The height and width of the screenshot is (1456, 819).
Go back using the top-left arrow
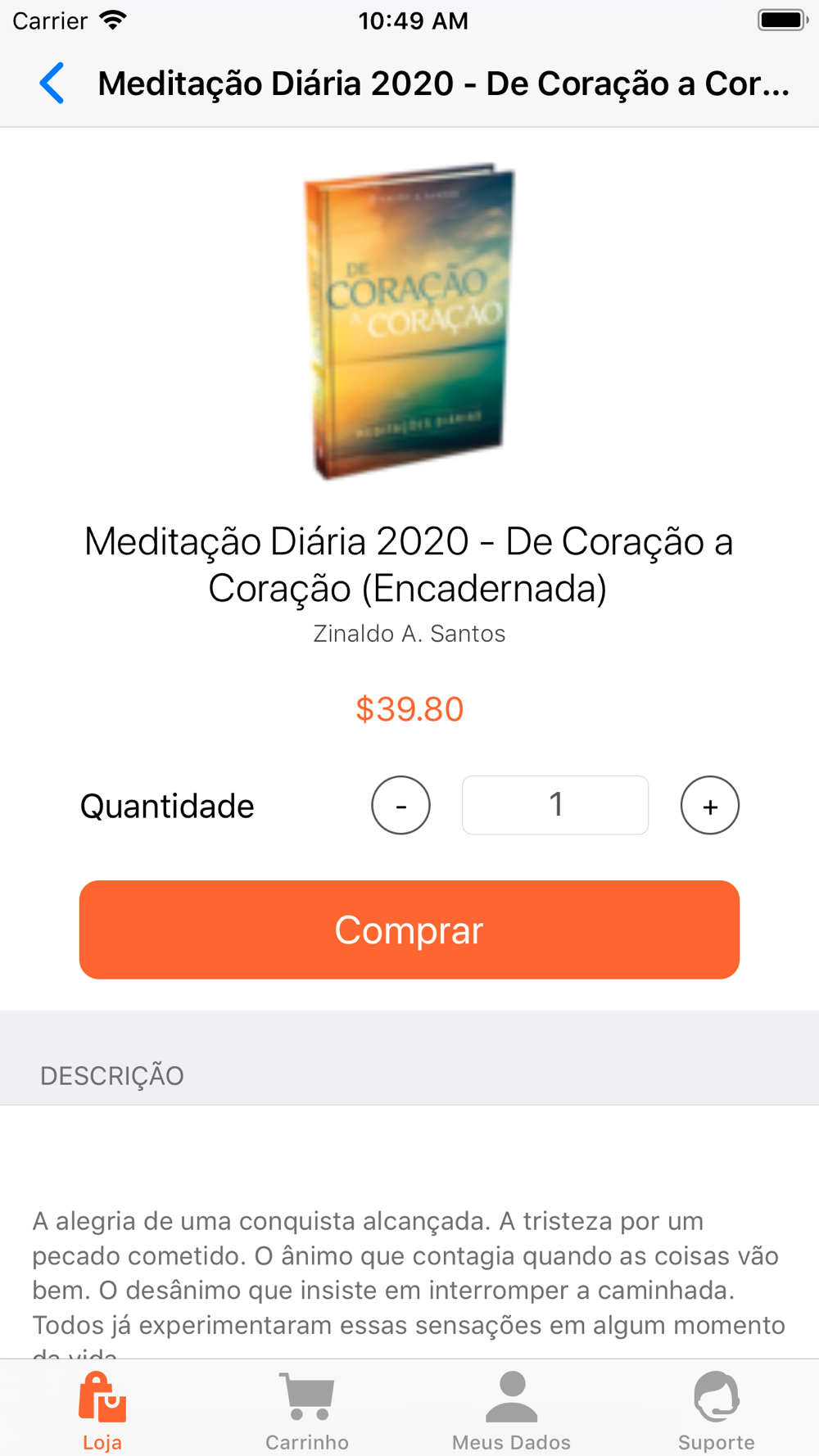coord(52,84)
